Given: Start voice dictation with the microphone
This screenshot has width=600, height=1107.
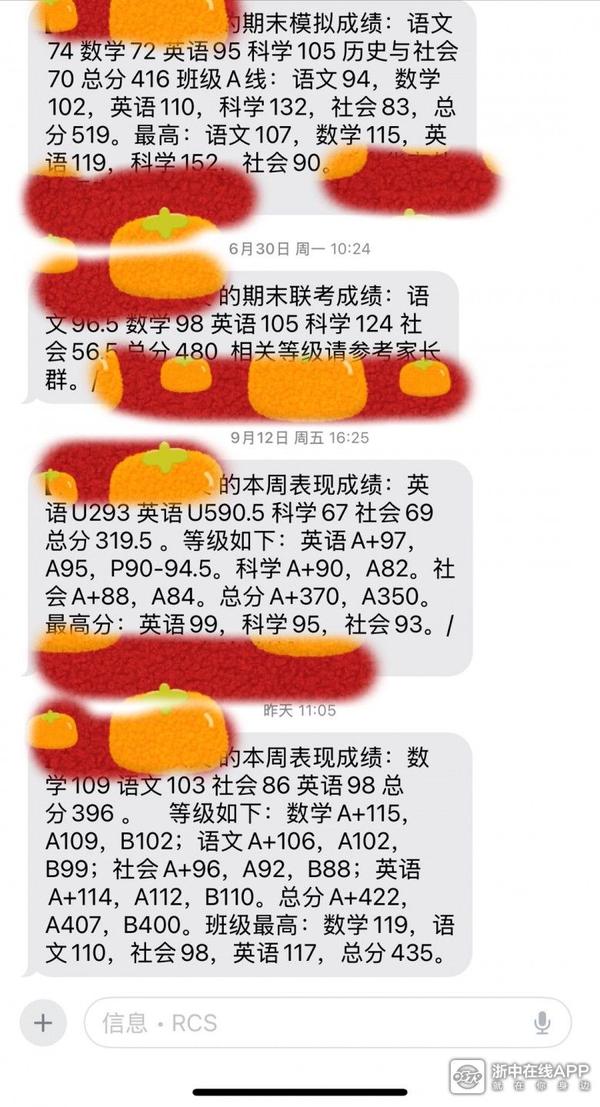Looking at the screenshot, I should [x=542, y=1022].
